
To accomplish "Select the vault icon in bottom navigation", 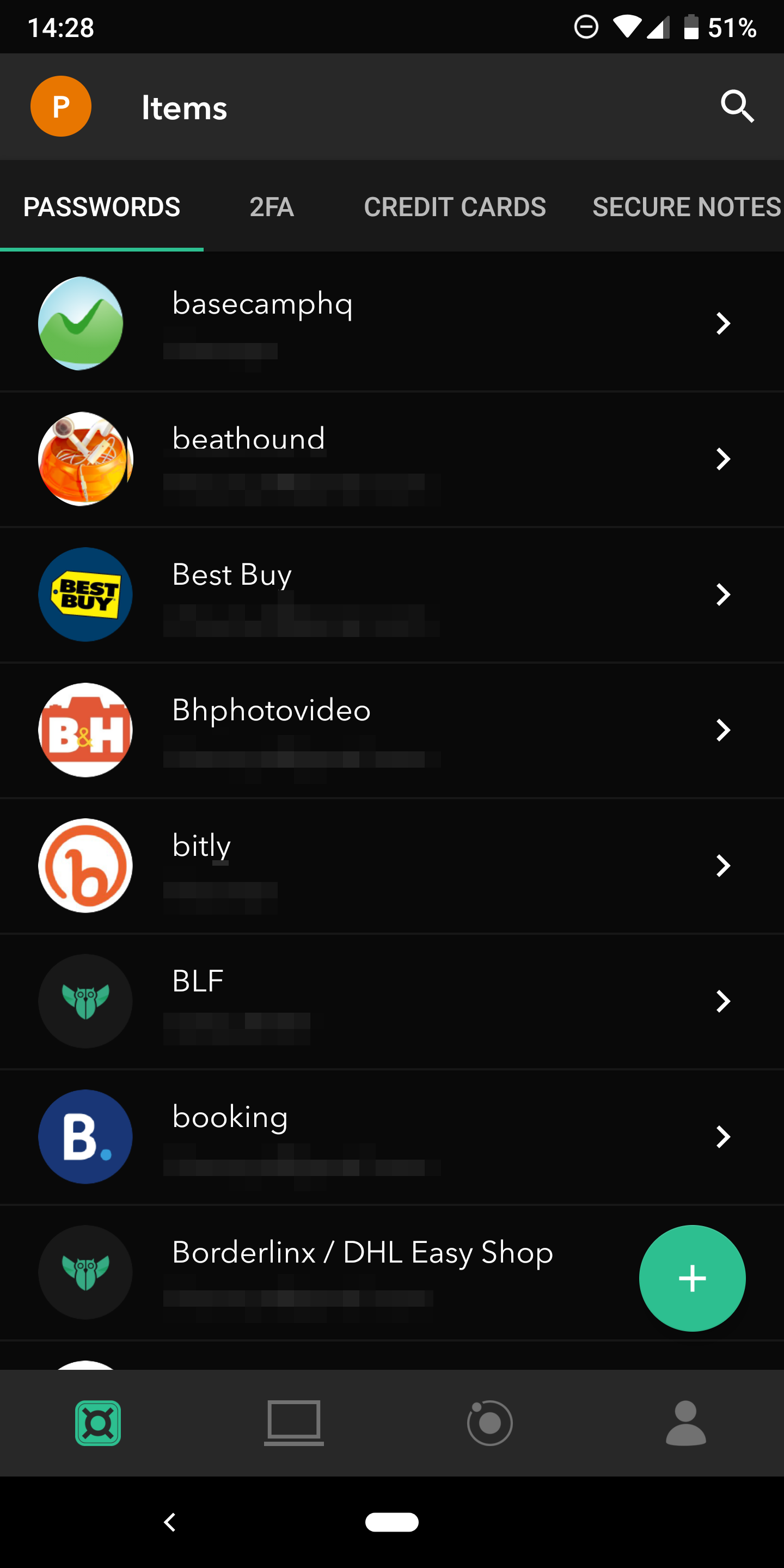I will [x=98, y=1423].
